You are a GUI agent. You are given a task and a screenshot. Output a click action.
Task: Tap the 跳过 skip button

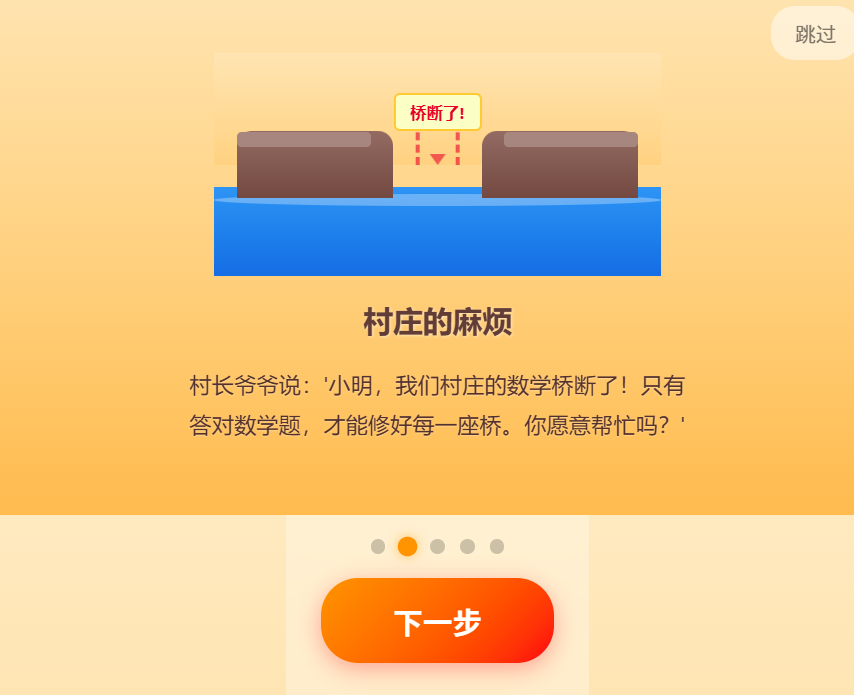click(x=814, y=34)
